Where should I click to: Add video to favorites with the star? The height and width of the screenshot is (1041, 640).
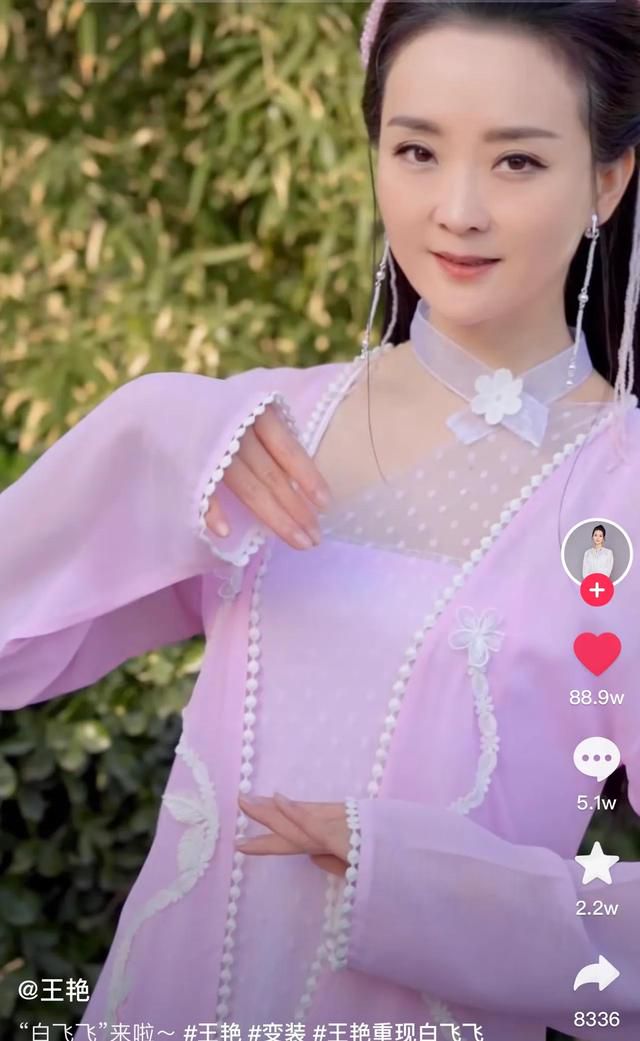pyautogui.click(x=597, y=863)
